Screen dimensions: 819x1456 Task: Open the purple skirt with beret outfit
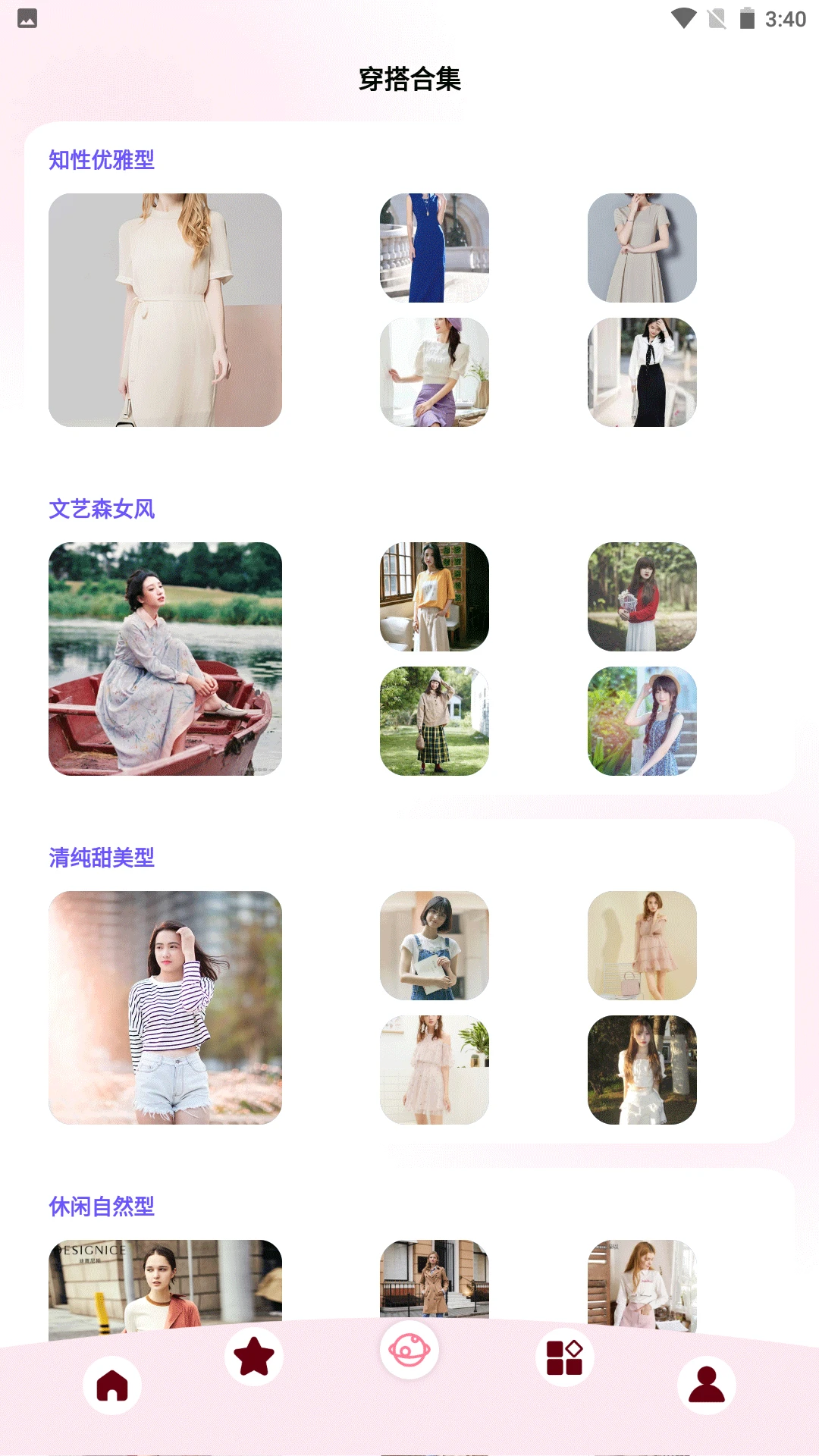[434, 372]
